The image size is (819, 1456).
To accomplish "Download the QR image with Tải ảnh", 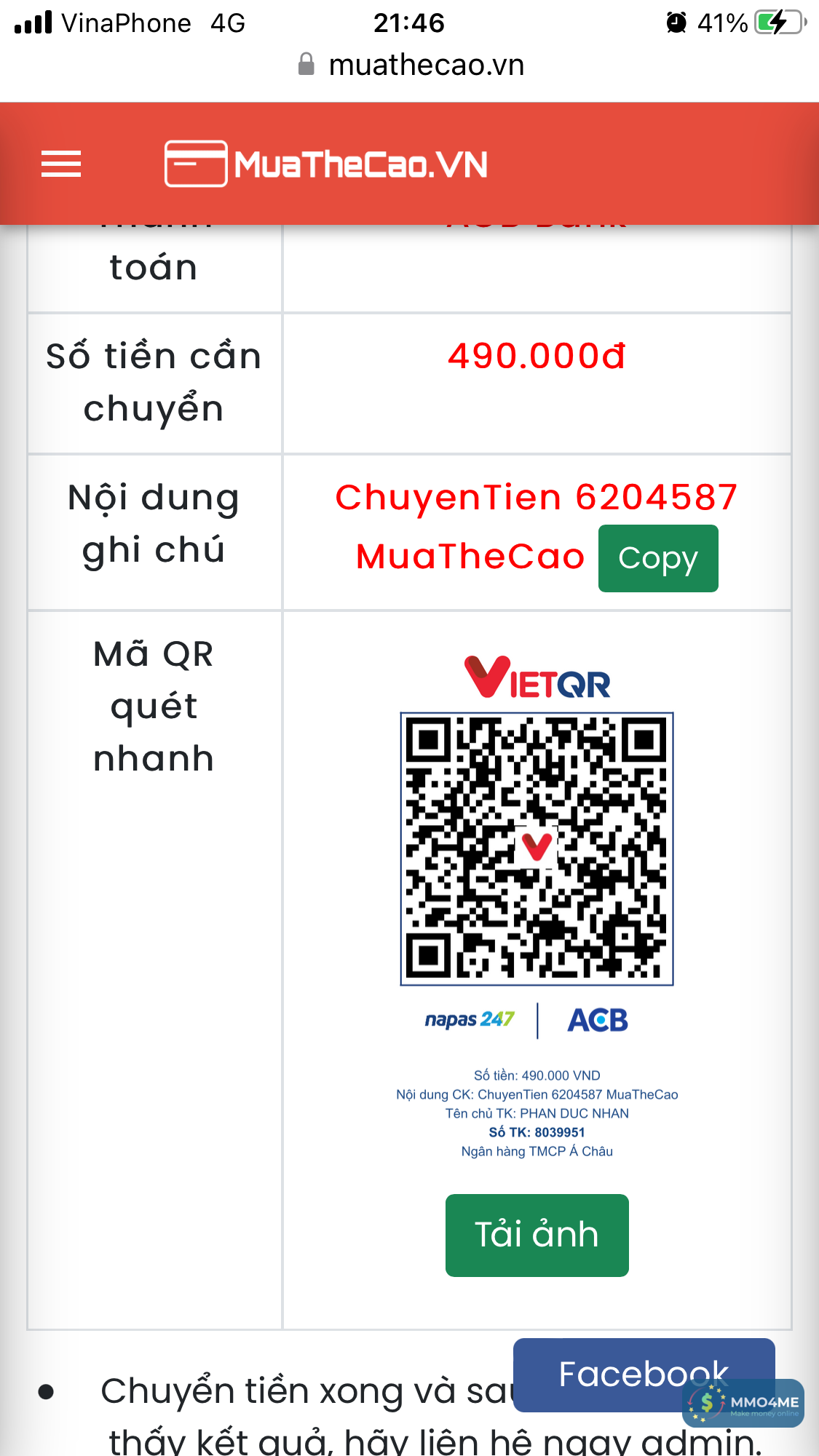I will tap(537, 1235).
